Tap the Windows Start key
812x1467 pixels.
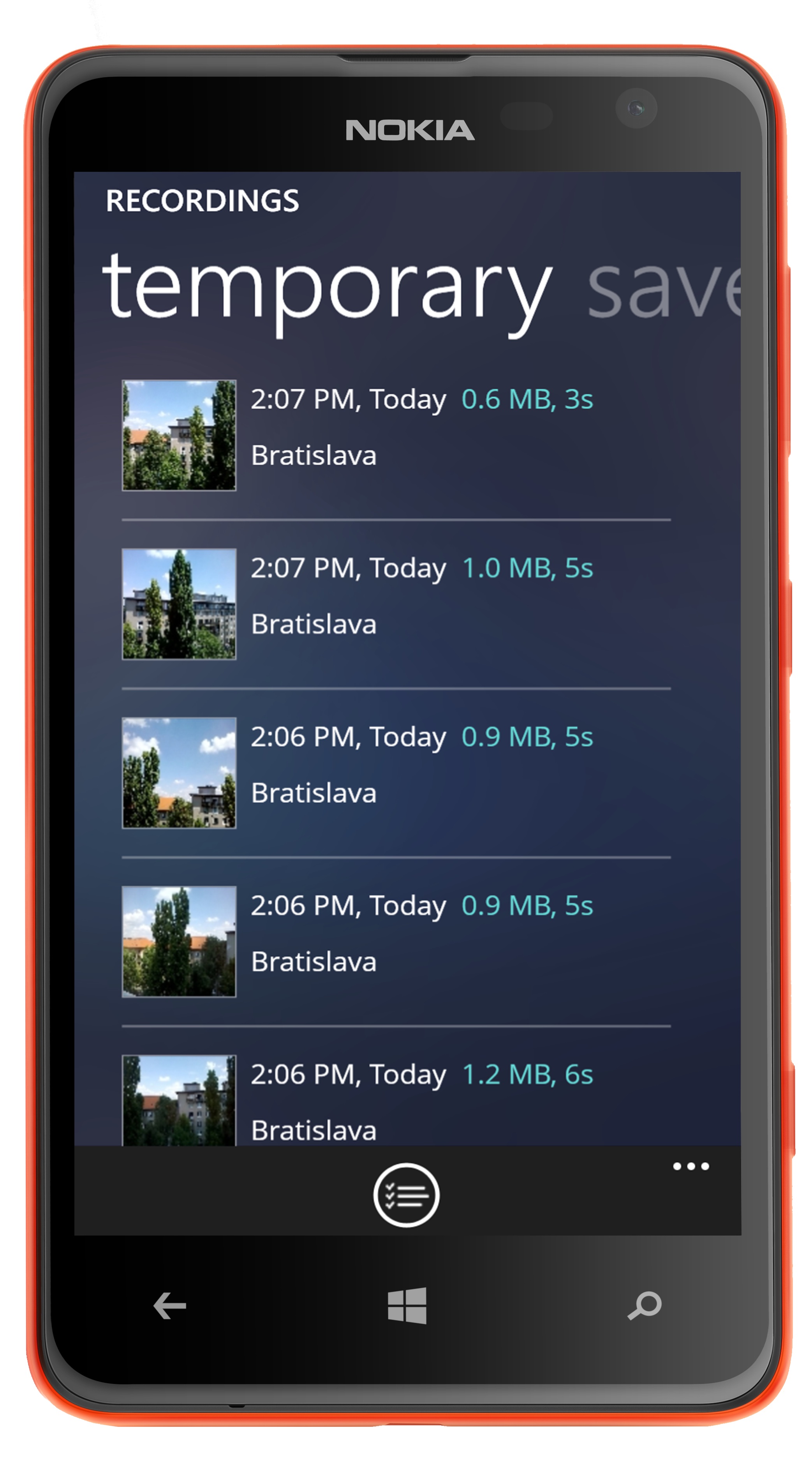pos(406,1305)
